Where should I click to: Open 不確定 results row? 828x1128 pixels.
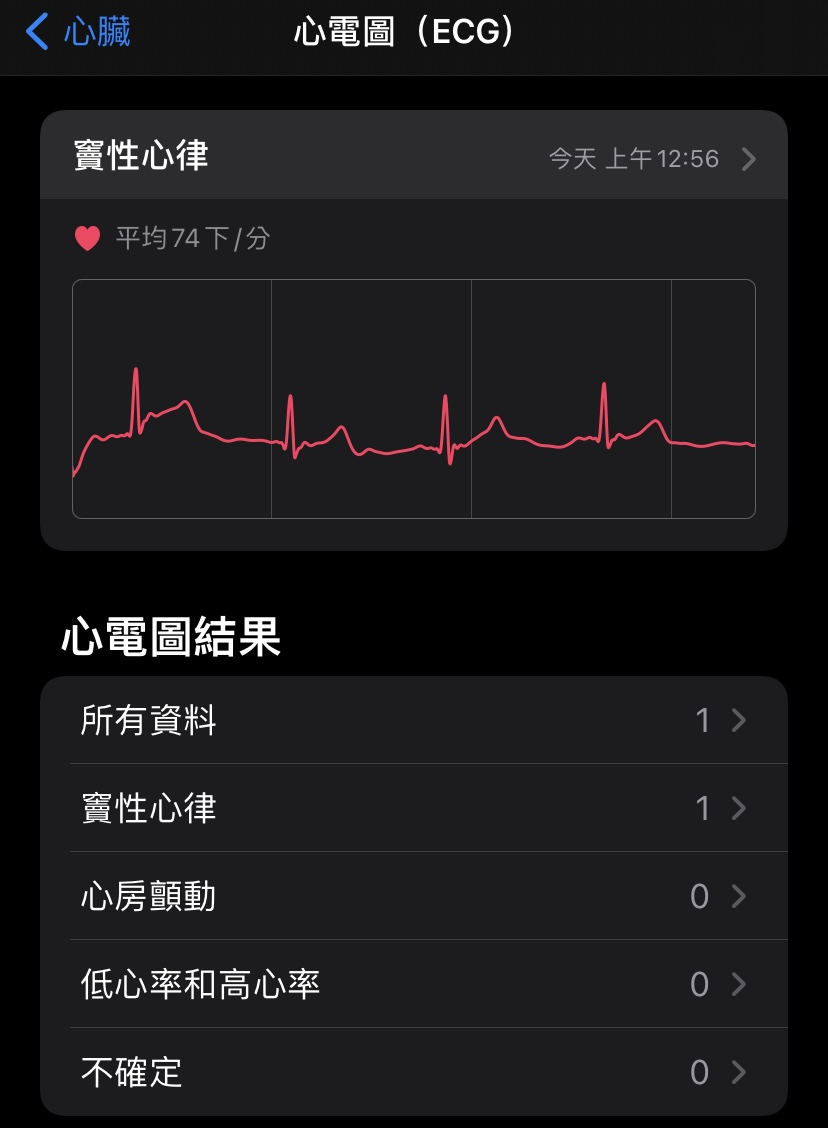click(x=413, y=1072)
